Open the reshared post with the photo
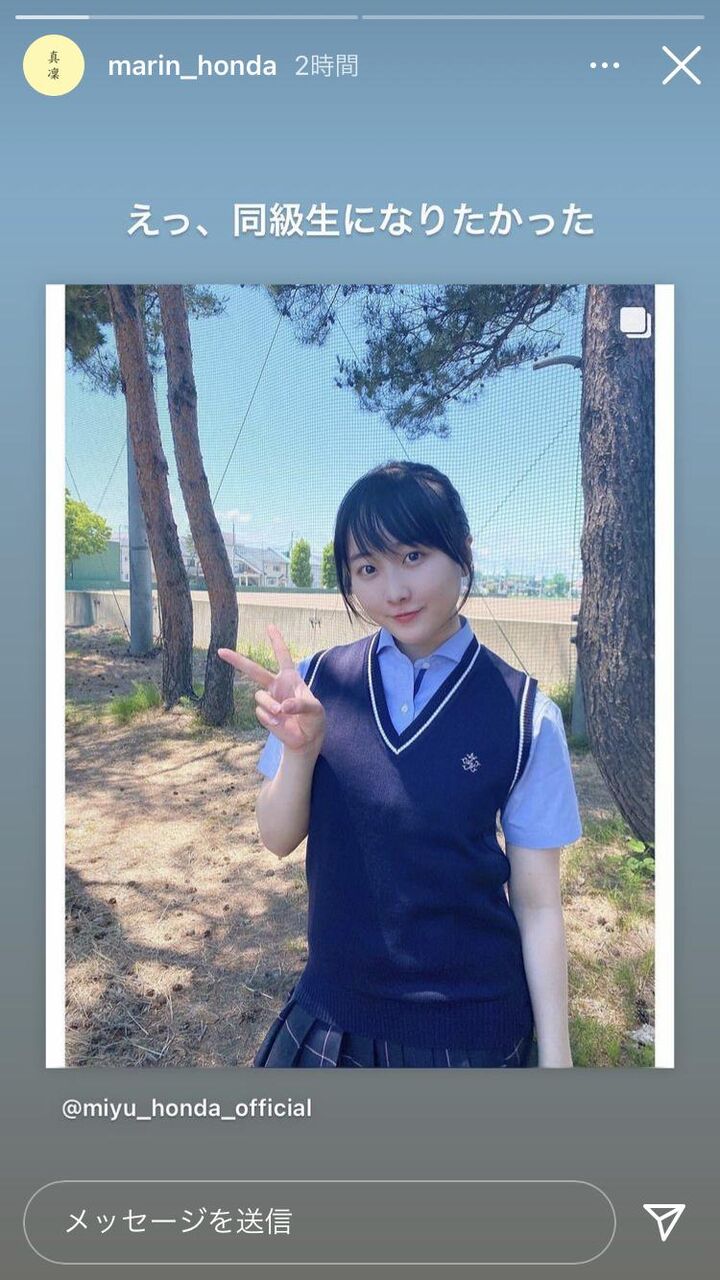 pos(360,676)
